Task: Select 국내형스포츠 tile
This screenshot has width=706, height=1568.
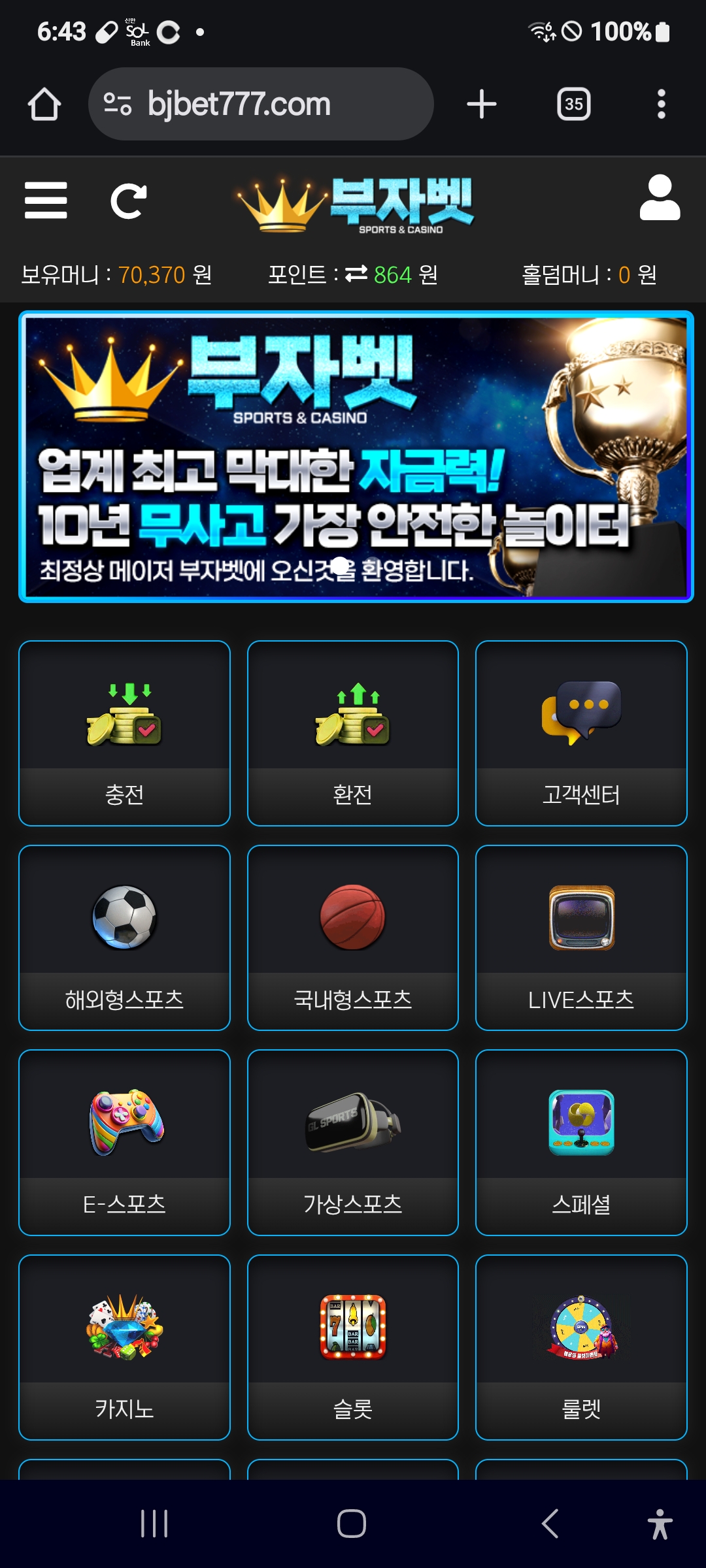Action: (x=353, y=938)
